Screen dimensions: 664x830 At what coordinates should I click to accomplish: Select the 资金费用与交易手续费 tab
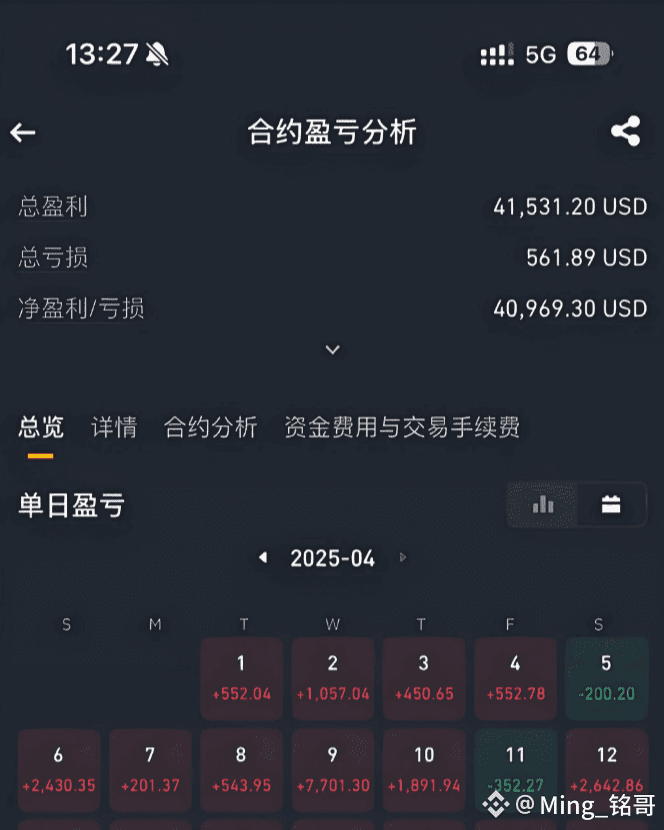pyautogui.click(x=402, y=428)
